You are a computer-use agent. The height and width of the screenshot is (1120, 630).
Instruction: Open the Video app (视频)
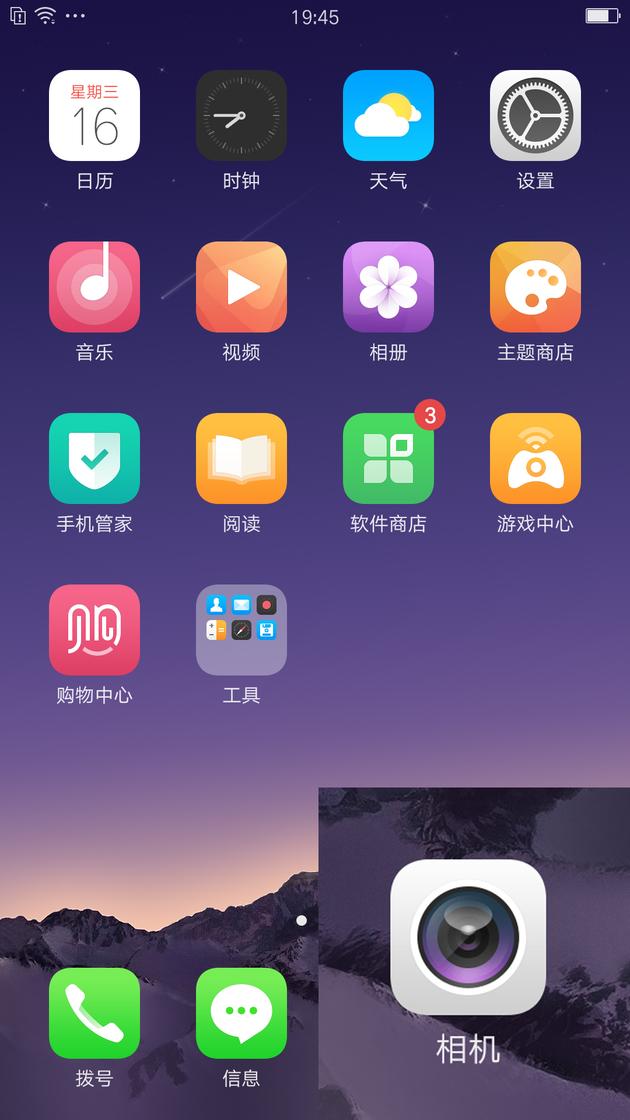coord(241,287)
